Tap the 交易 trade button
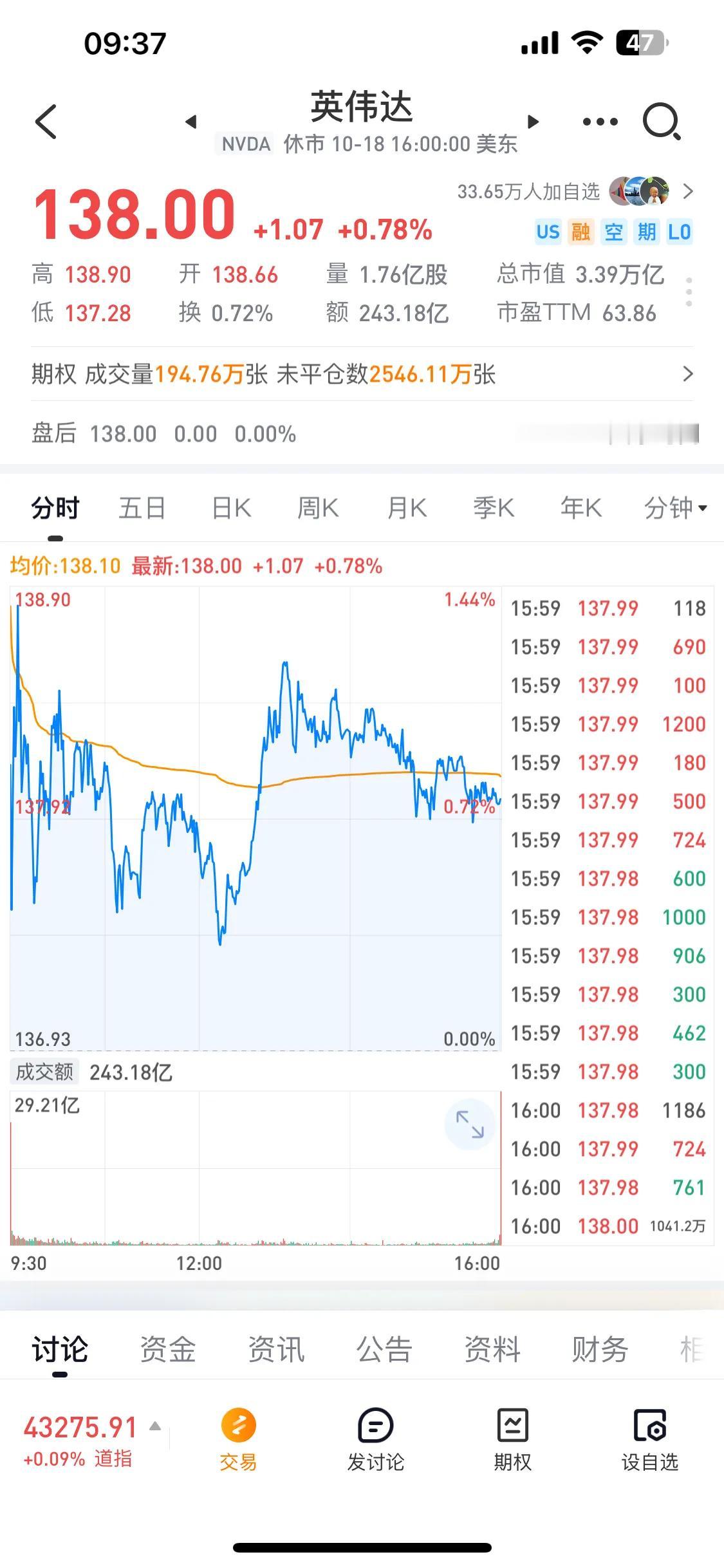The width and height of the screenshot is (724, 1568). click(238, 1439)
